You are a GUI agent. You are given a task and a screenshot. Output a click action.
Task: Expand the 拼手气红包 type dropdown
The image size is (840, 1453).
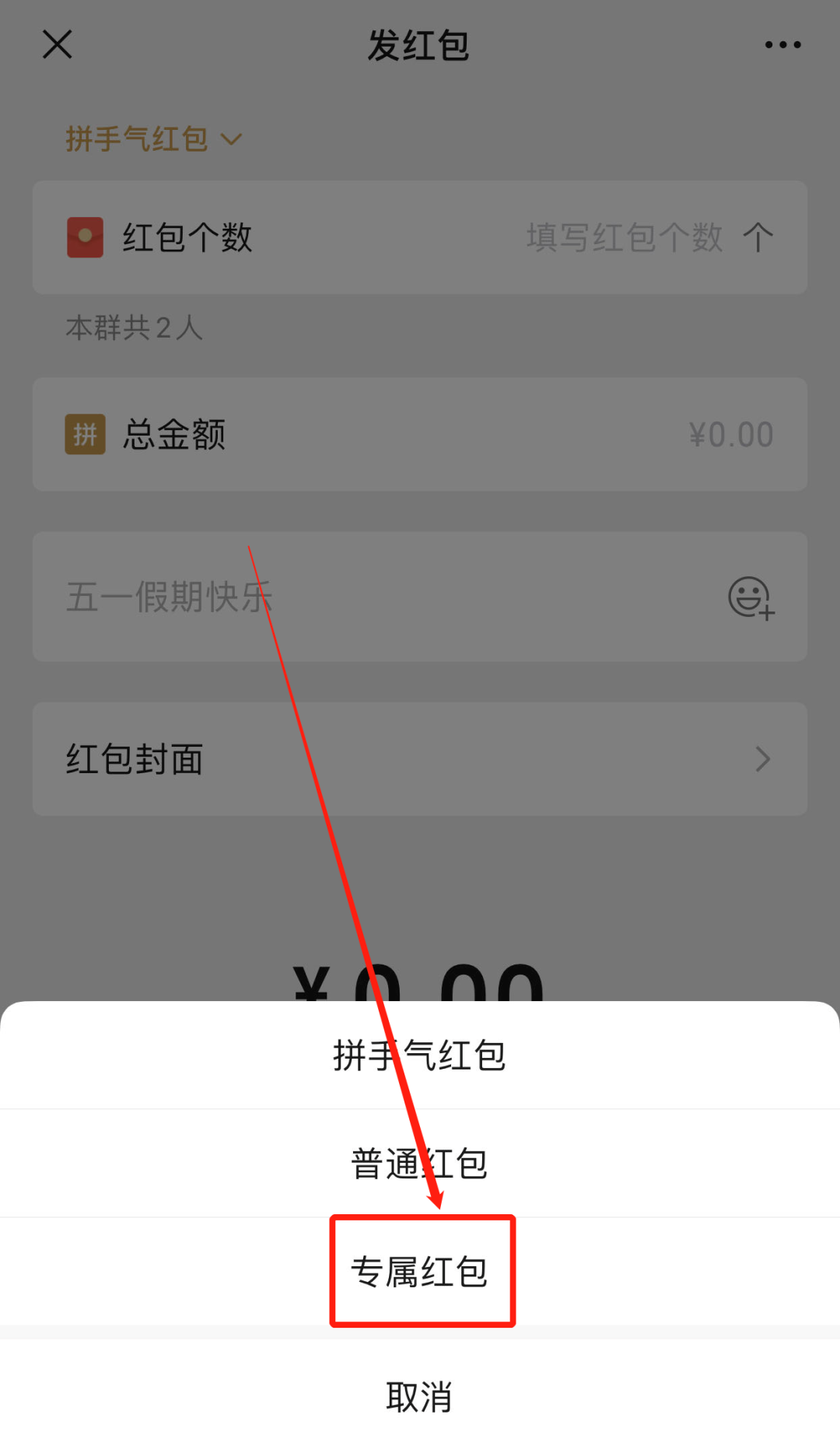point(154,139)
